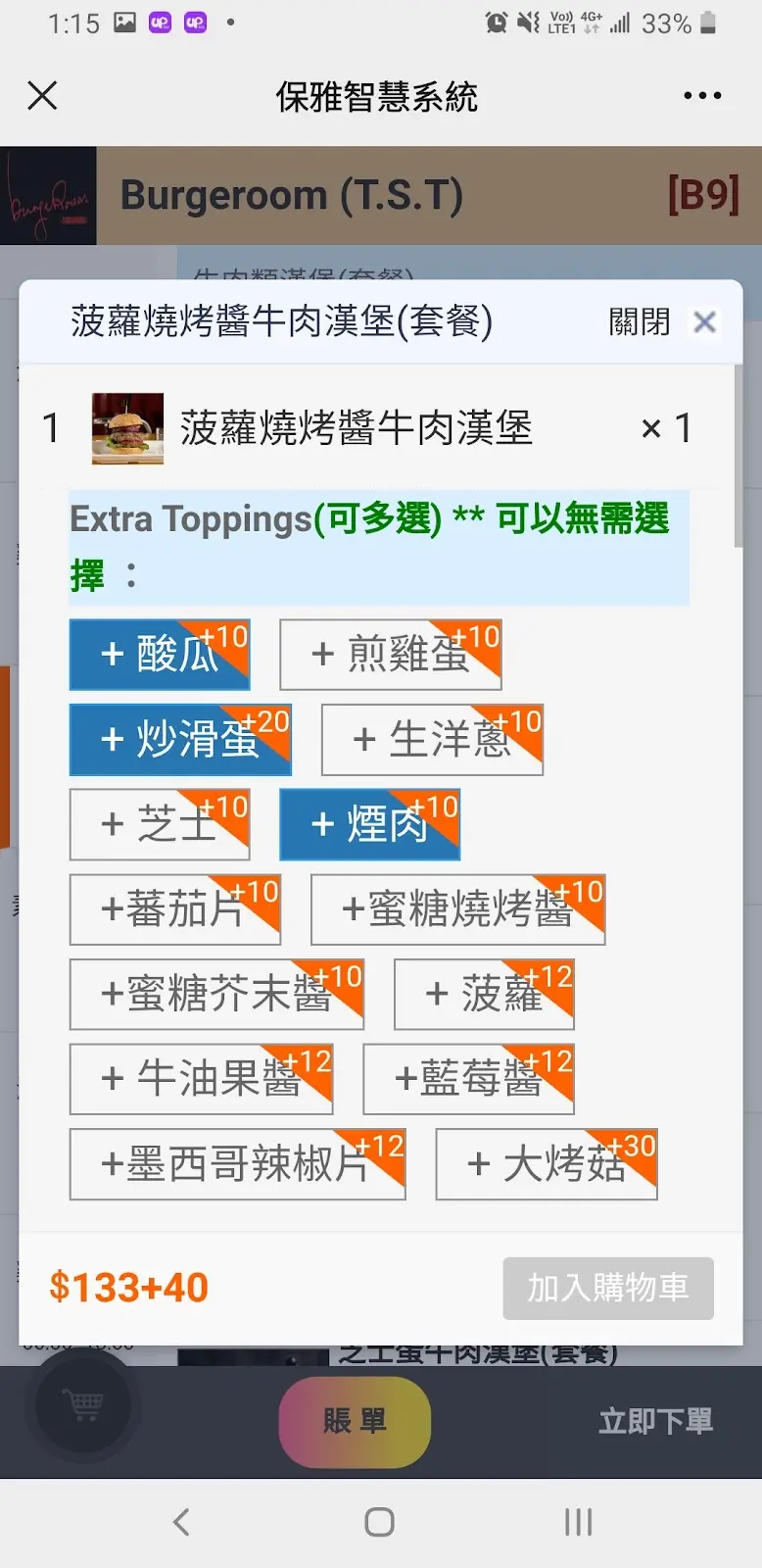This screenshot has width=762, height=1568.
Task: Dismiss the combo dialog via 關閉
Action: coord(662,322)
